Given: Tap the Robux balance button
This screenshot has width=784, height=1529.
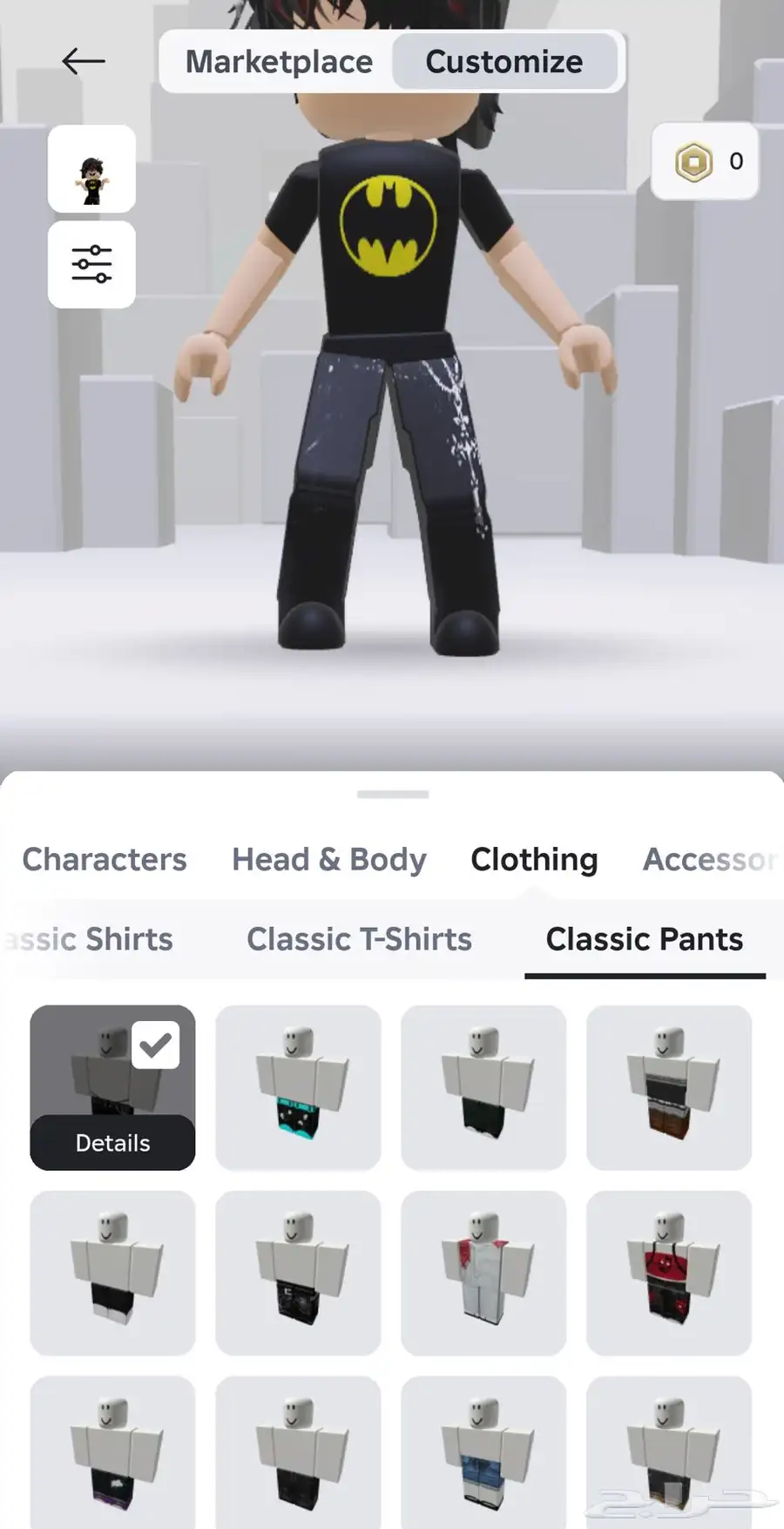Looking at the screenshot, I should (x=705, y=161).
